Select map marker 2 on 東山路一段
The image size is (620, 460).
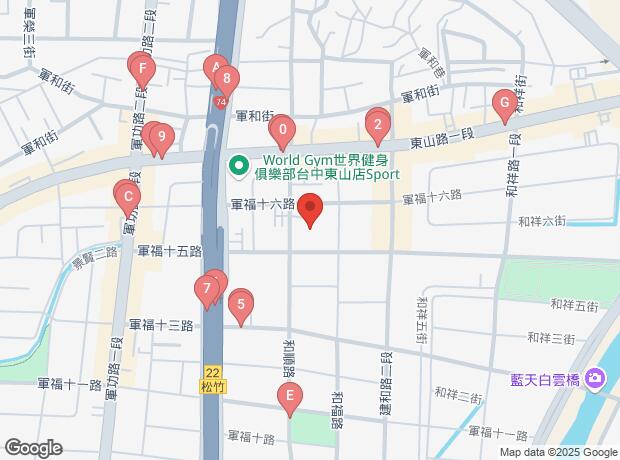pos(377,125)
